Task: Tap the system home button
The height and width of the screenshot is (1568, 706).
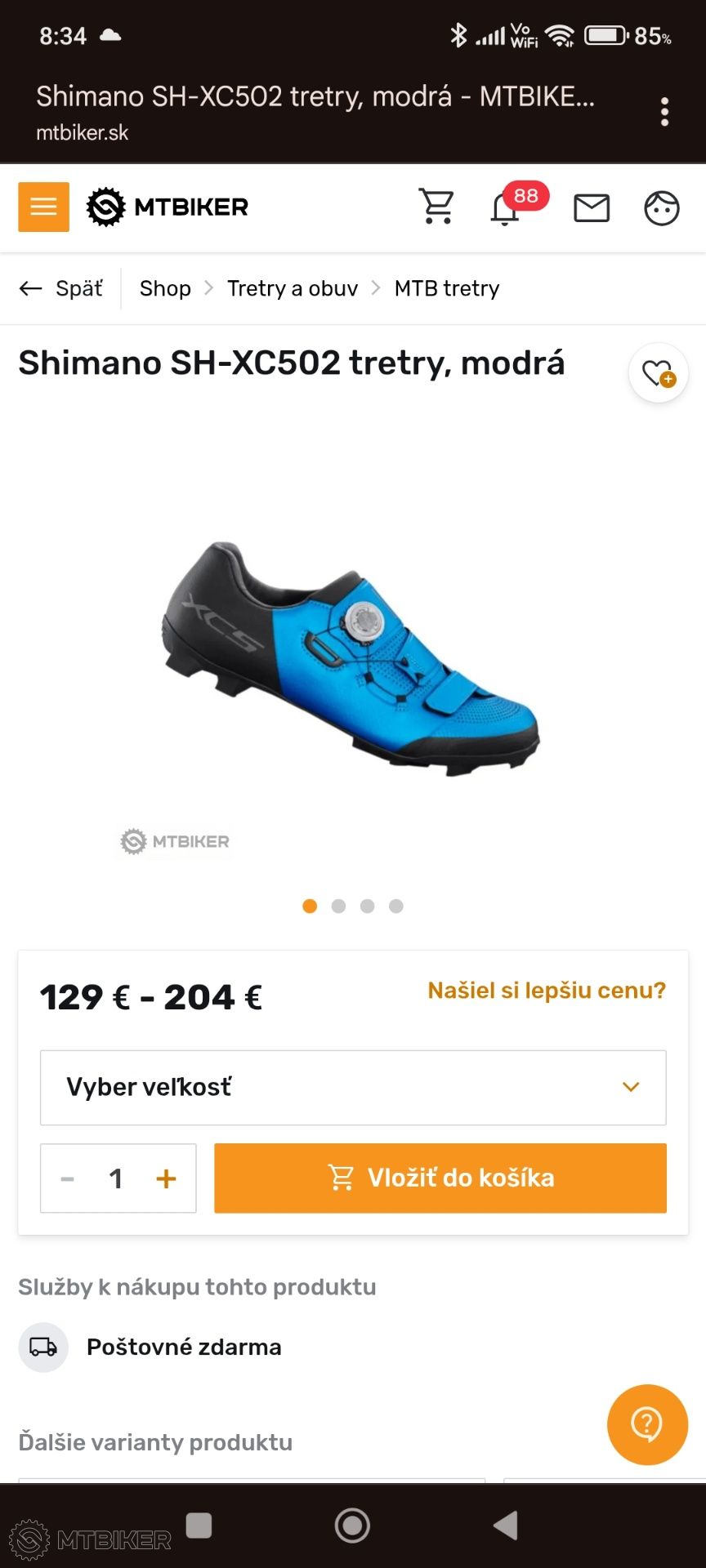Action: [x=352, y=1525]
